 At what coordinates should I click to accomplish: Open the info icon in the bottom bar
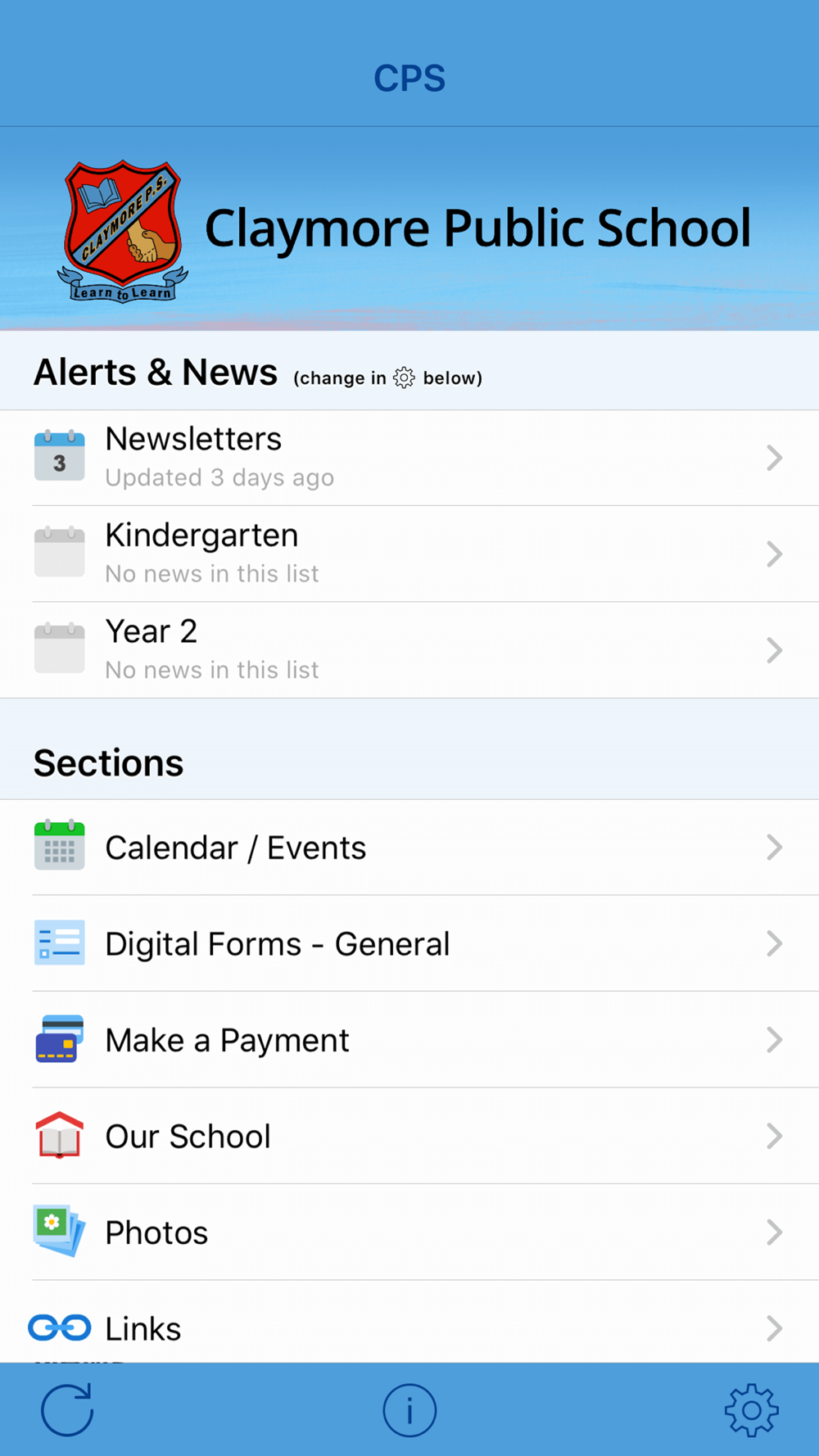(409, 1409)
